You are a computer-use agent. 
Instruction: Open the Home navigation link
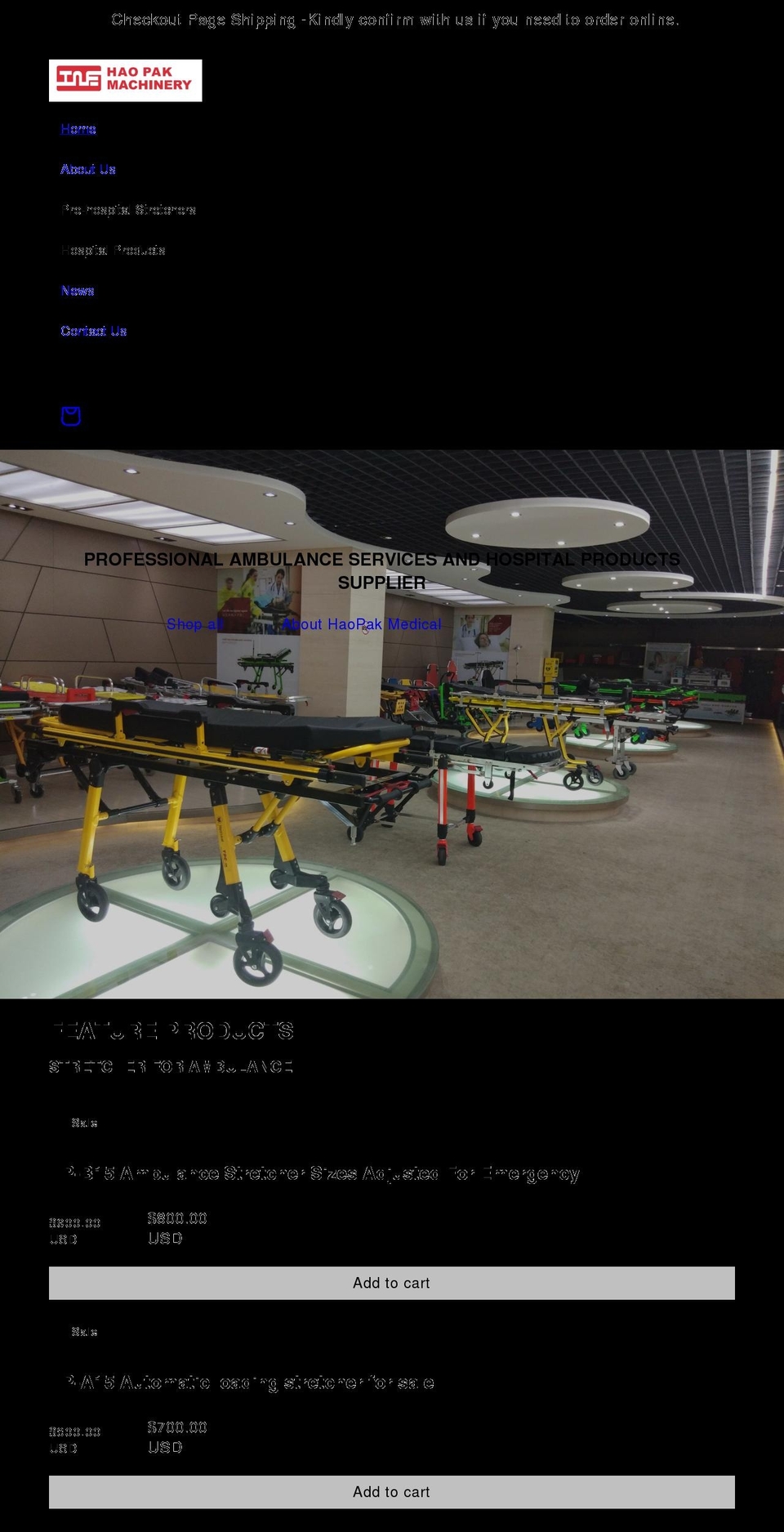click(x=78, y=129)
